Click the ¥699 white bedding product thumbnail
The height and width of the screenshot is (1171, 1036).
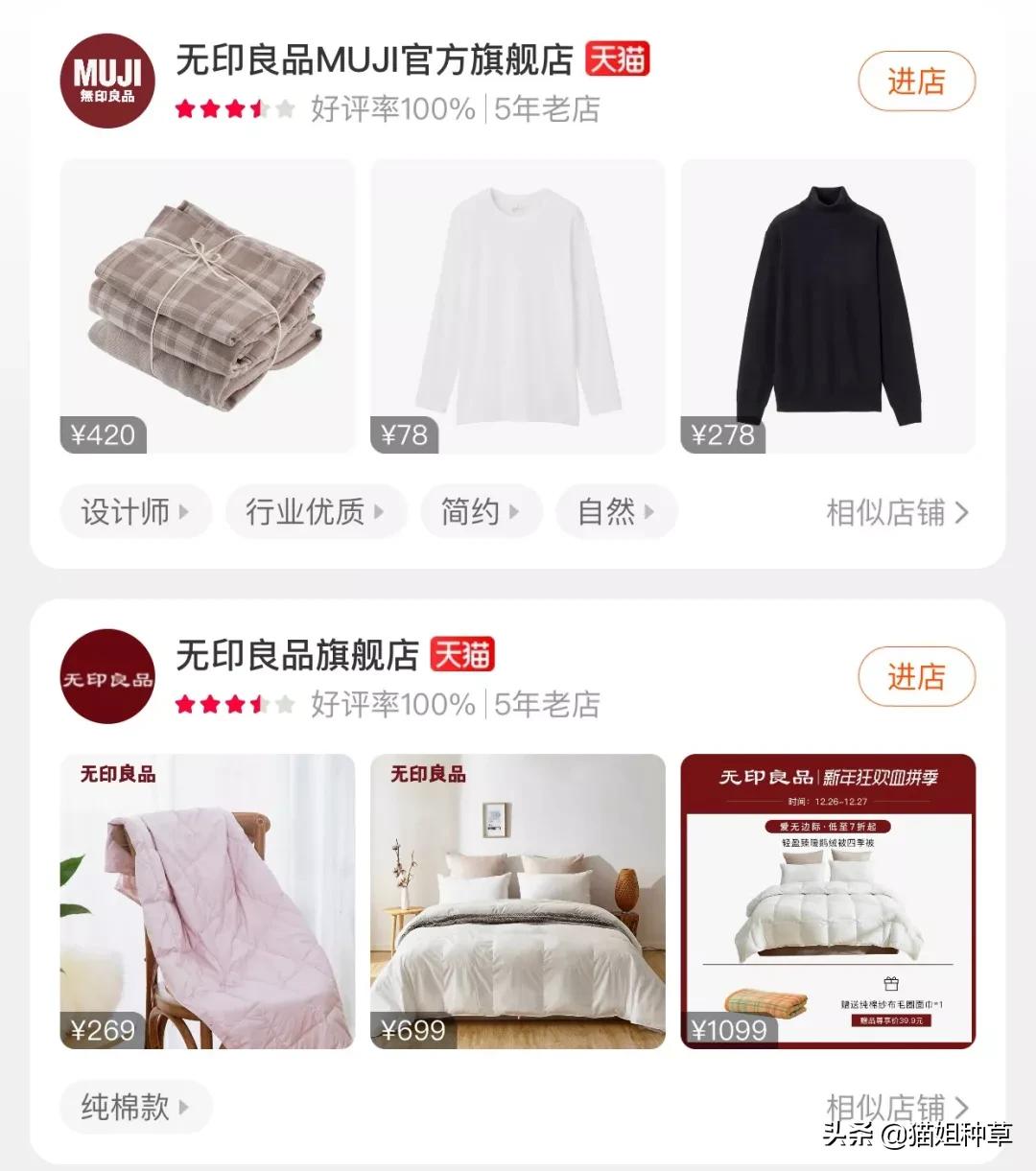517,900
